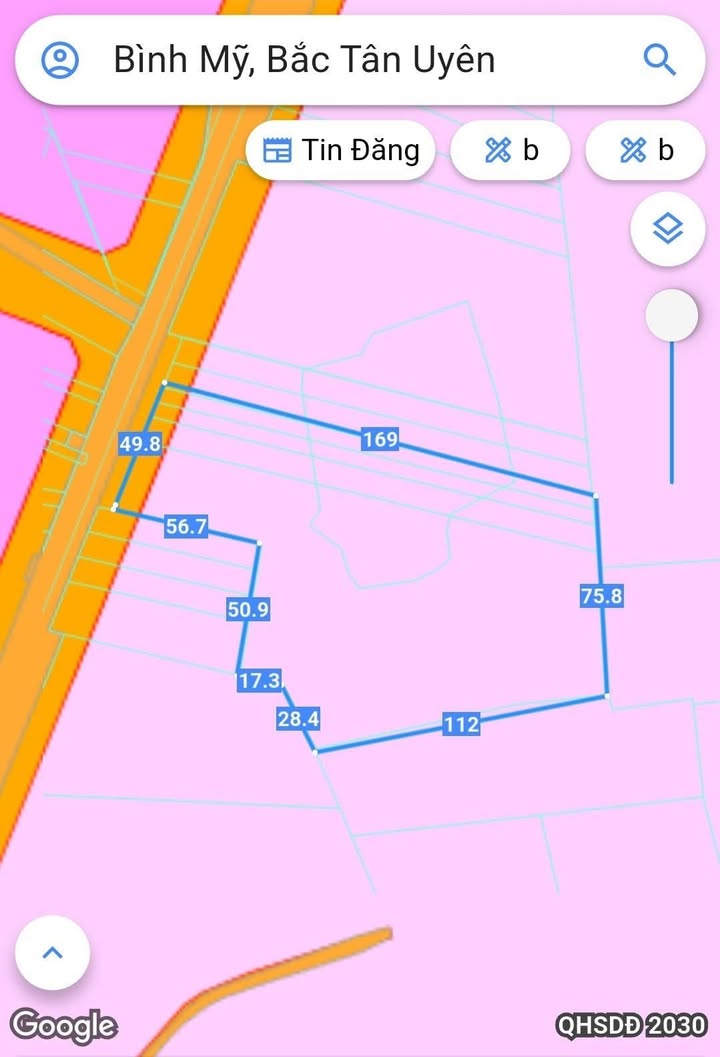The width and height of the screenshot is (720, 1057).
Task: Tap the magnifier search icon
Action: point(659,60)
